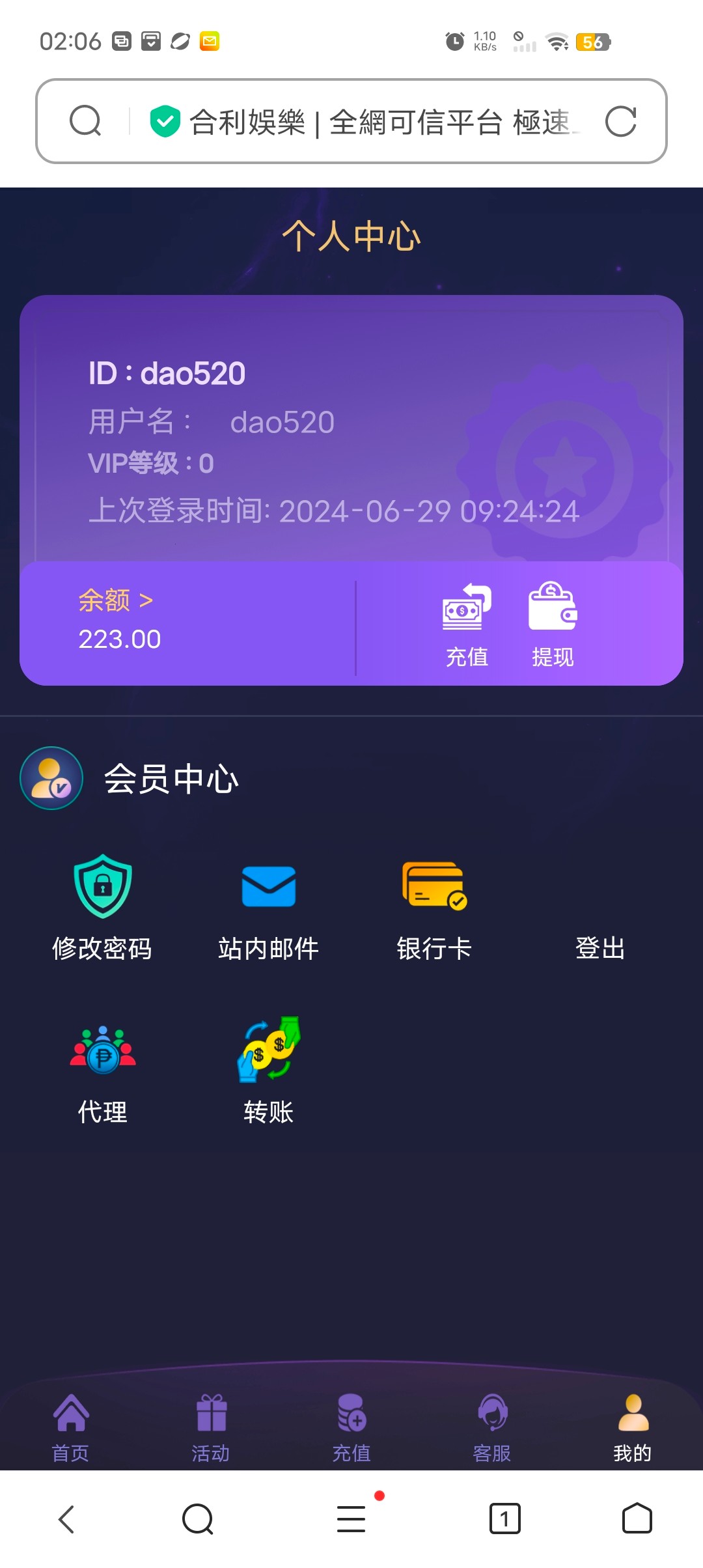The image size is (703, 1568).
Task: Tap 充值 in the balance card
Action: (467, 625)
